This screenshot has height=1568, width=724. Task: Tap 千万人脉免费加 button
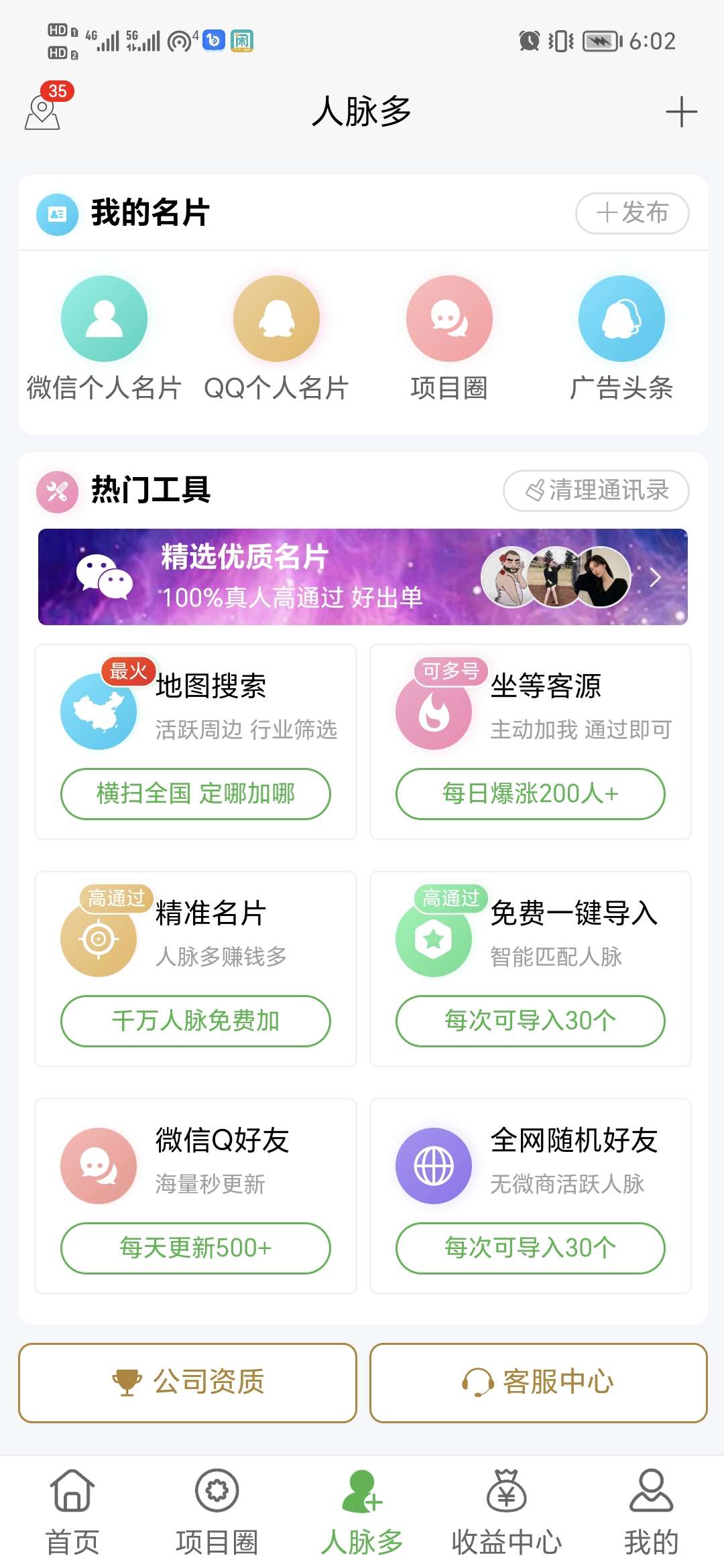(x=196, y=1021)
